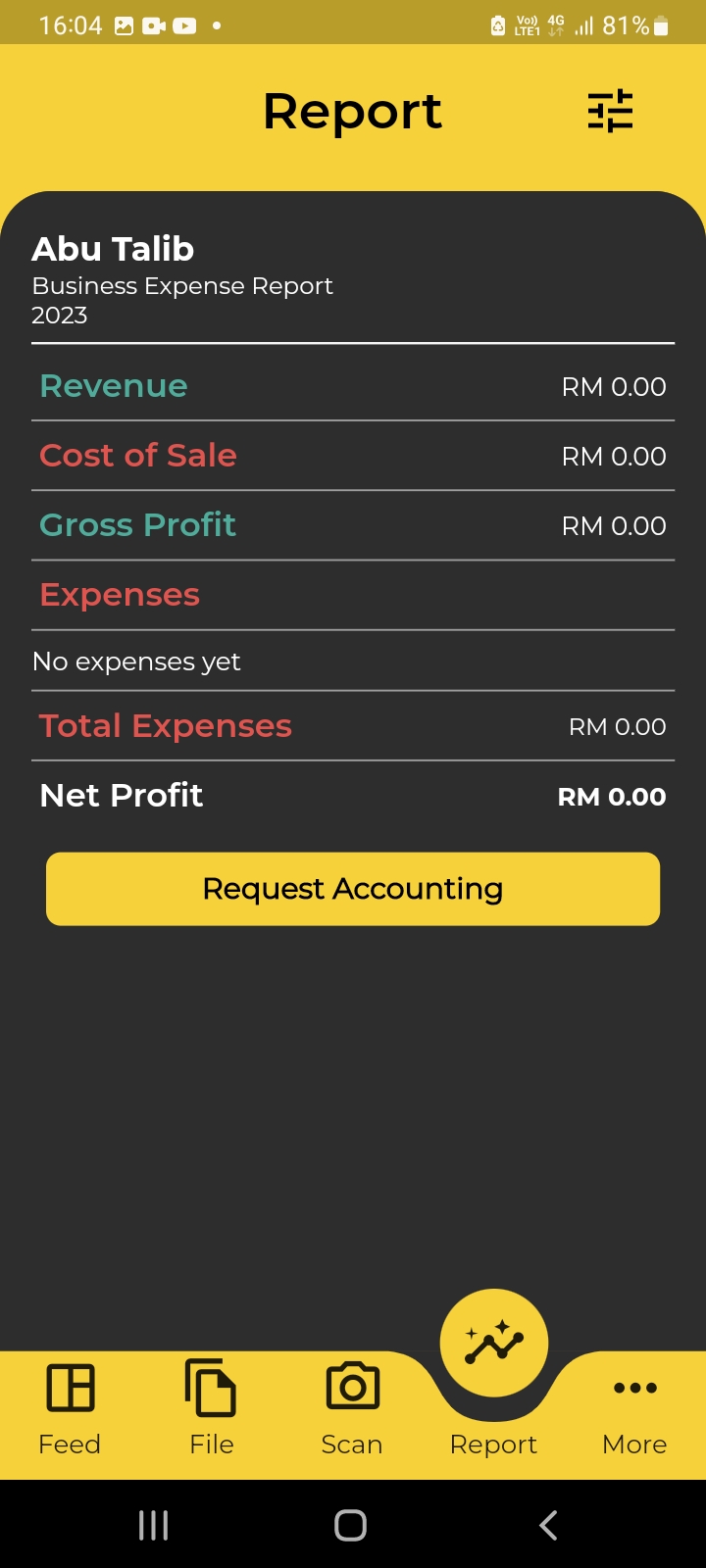Viewport: 706px width, 1568px height.
Task: Select the Report tab
Action: [493, 1372]
